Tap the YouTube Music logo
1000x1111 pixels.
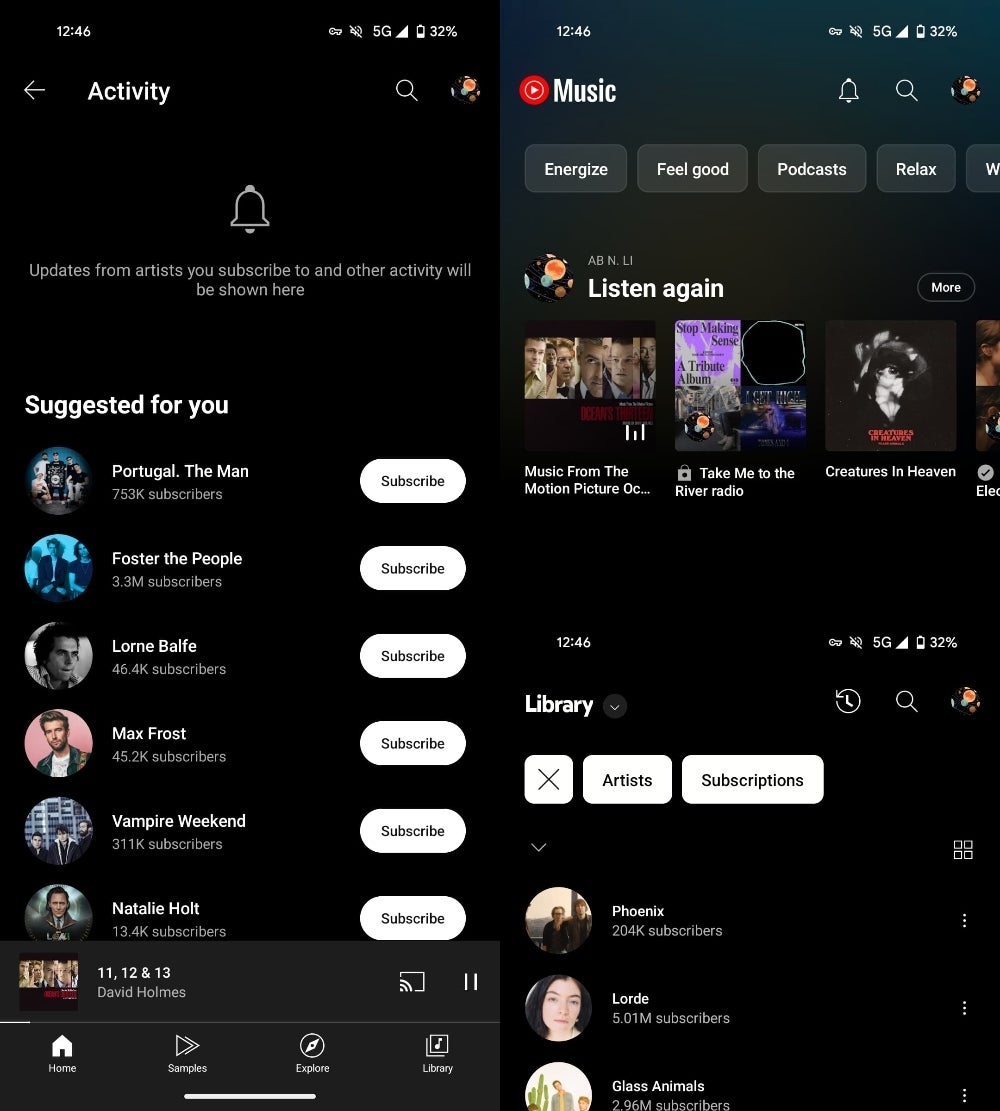tap(567, 89)
